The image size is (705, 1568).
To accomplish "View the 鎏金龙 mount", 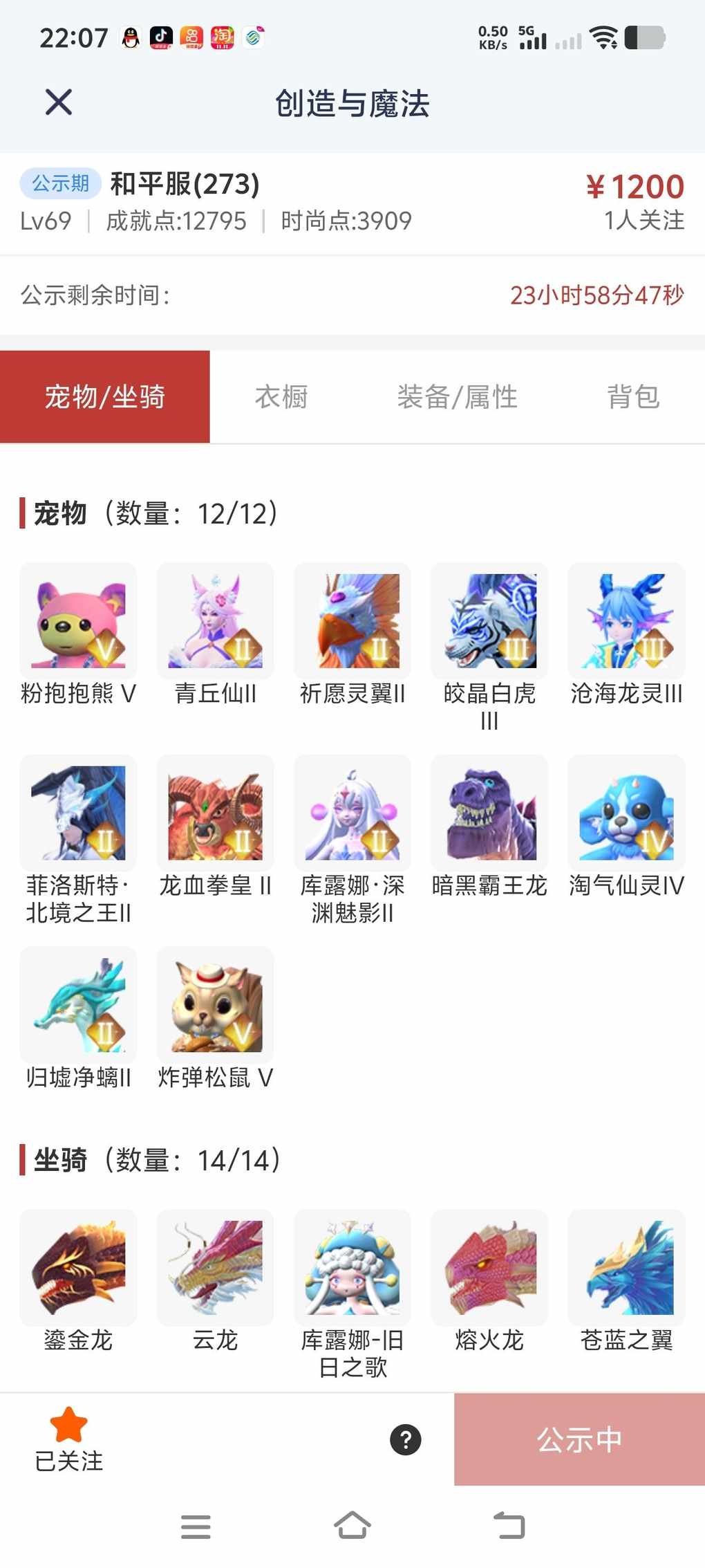I will pyautogui.click(x=78, y=1268).
